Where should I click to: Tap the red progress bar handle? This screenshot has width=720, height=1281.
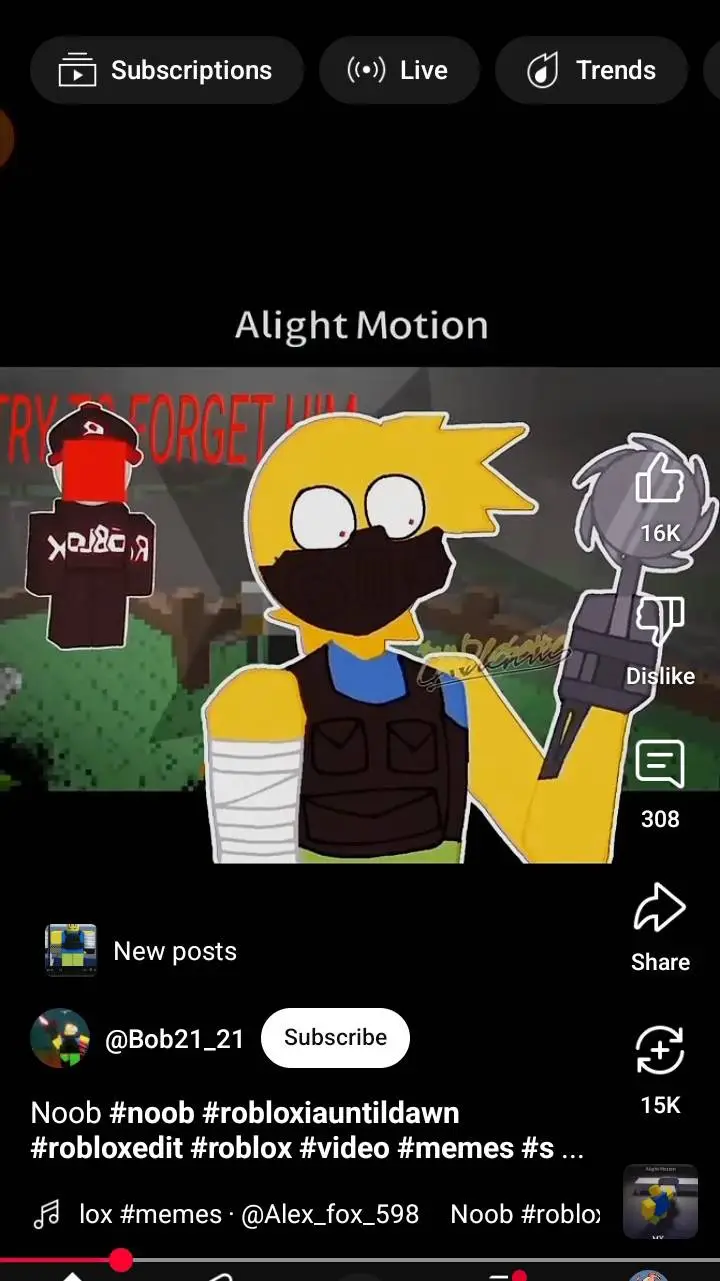tap(121, 1260)
